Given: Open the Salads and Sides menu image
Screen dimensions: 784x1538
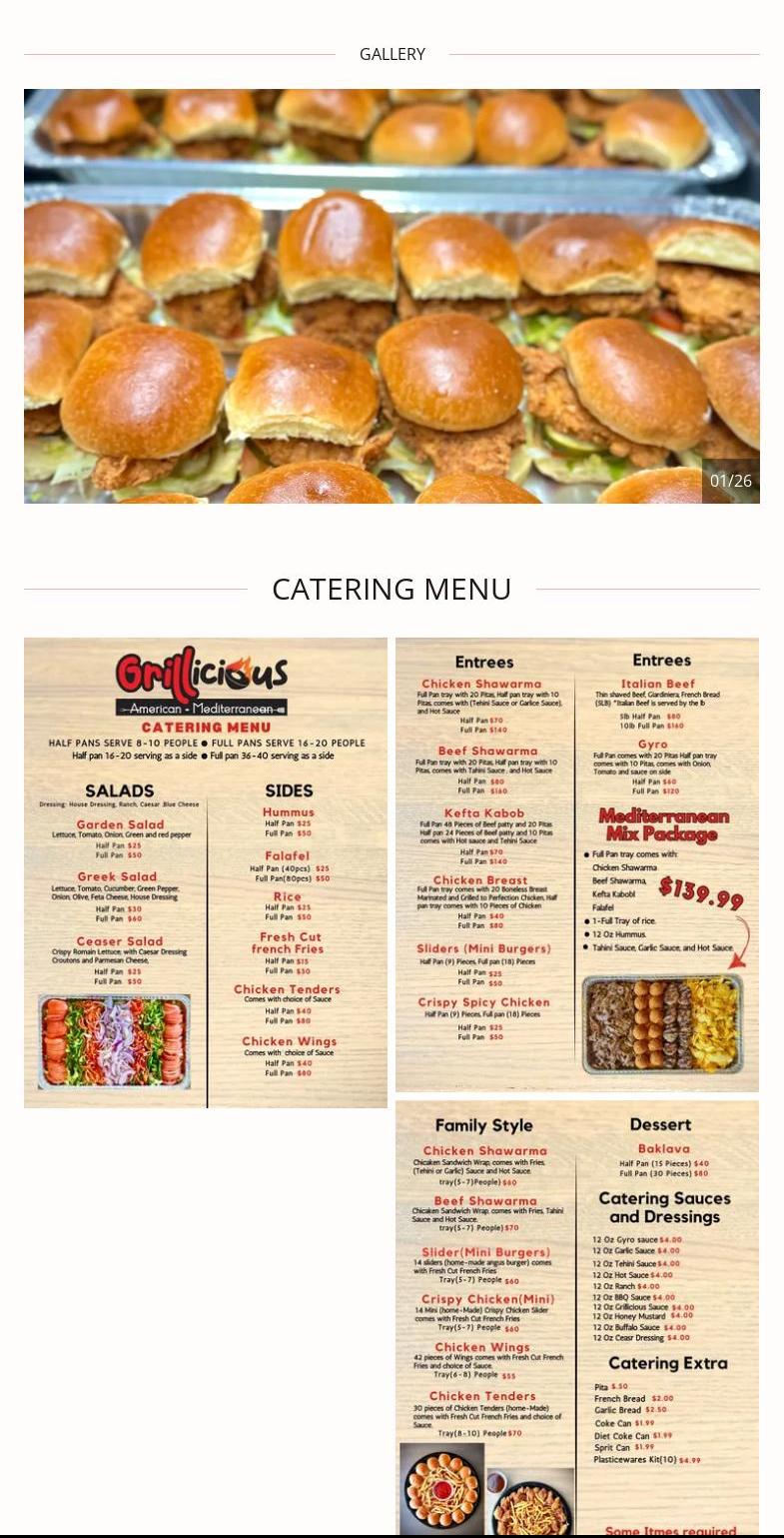Looking at the screenshot, I should 206,872.
